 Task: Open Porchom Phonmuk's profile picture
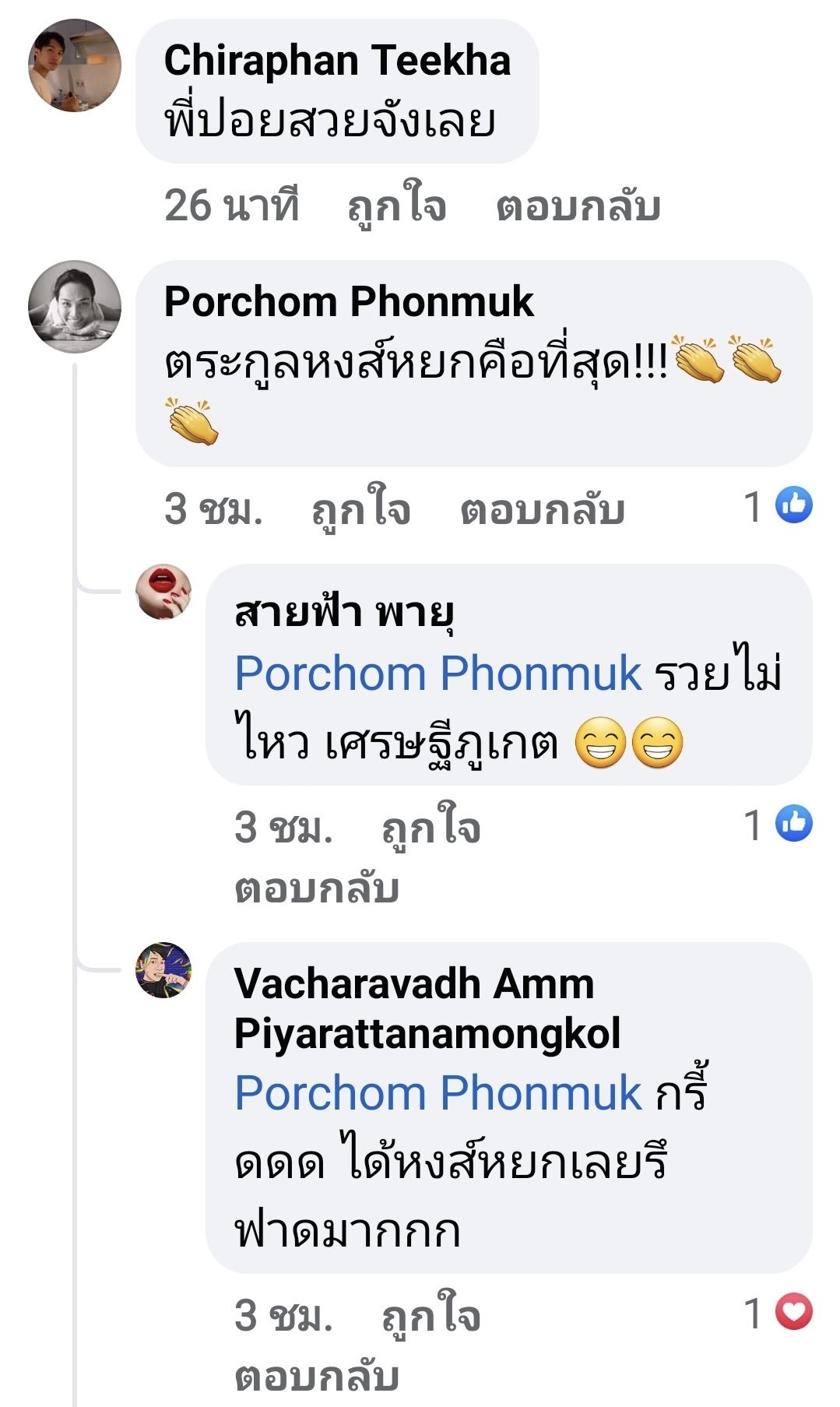(x=75, y=307)
